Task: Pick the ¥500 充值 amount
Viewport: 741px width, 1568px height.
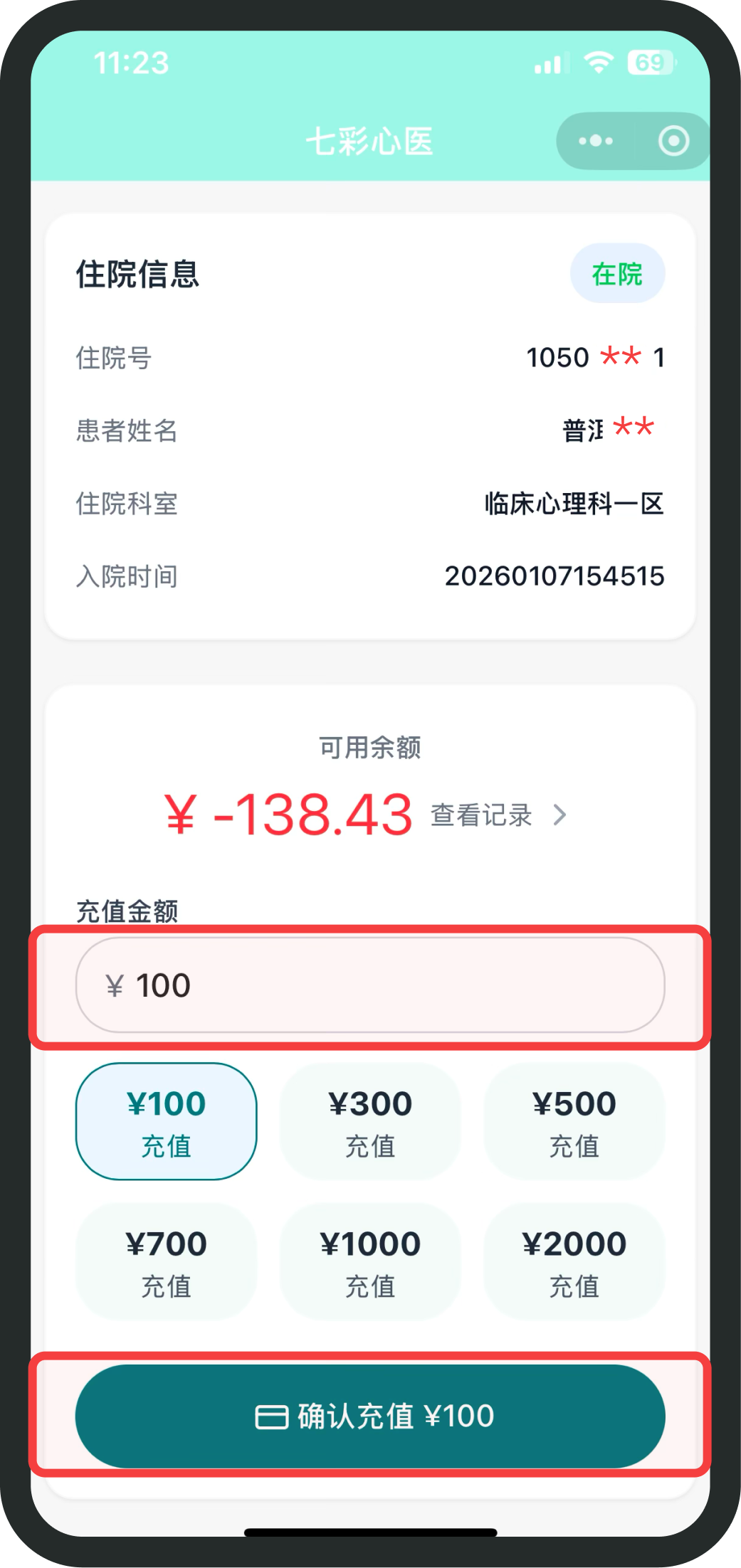Action: (574, 1121)
